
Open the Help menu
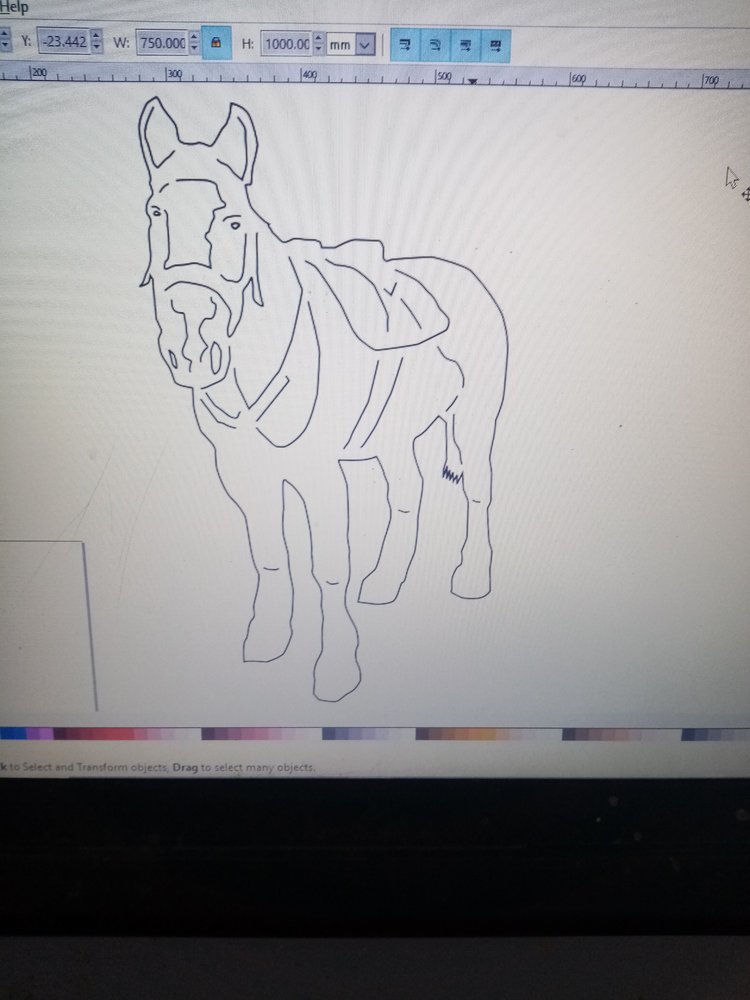(x=14, y=7)
